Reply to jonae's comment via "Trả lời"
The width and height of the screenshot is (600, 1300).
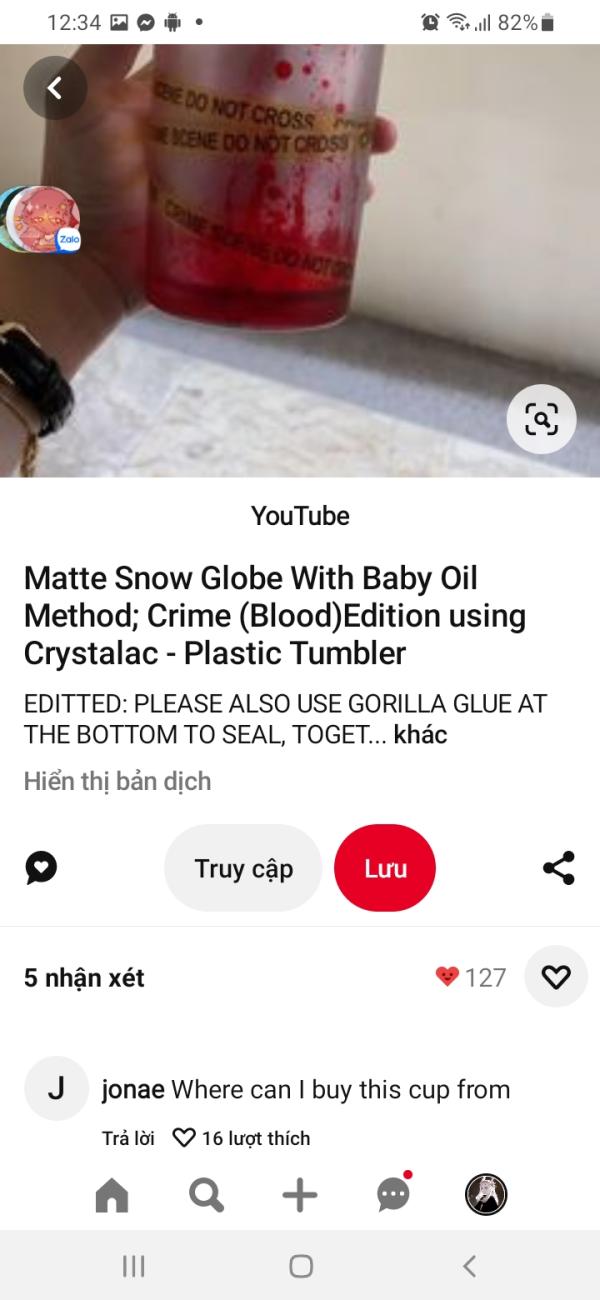(128, 1138)
